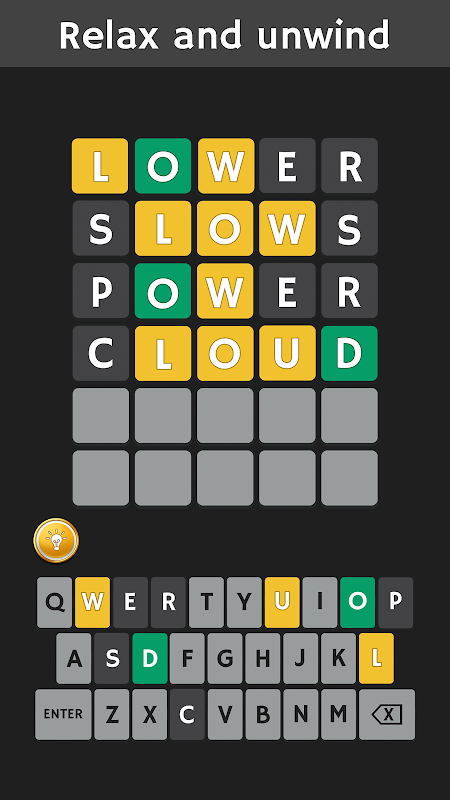This screenshot has width=450, height=800.
Task: Enter the letter B
Action: pos(263,714)
